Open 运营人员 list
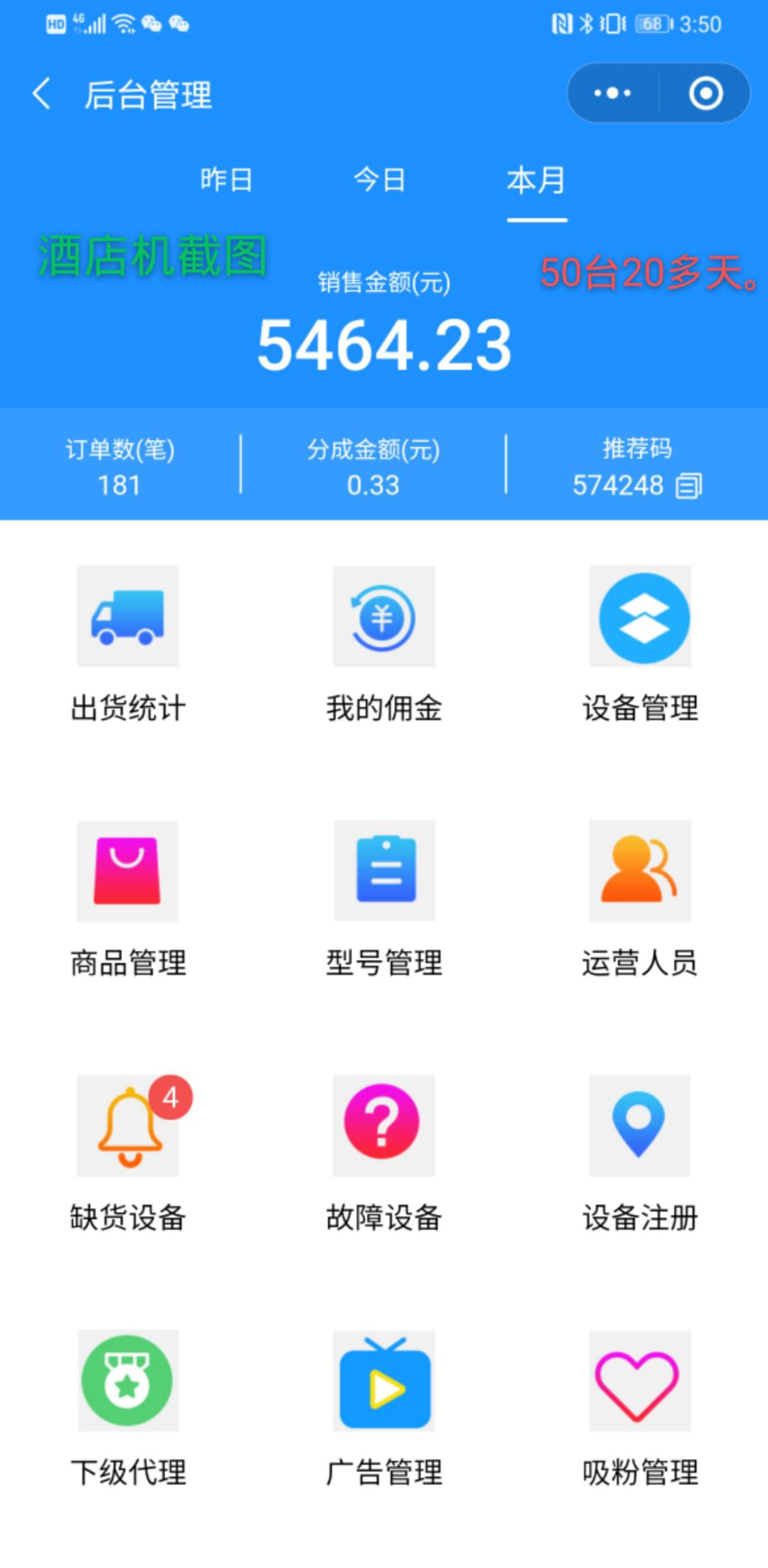This screenshot has height=1568, width=768. point(640,872)
